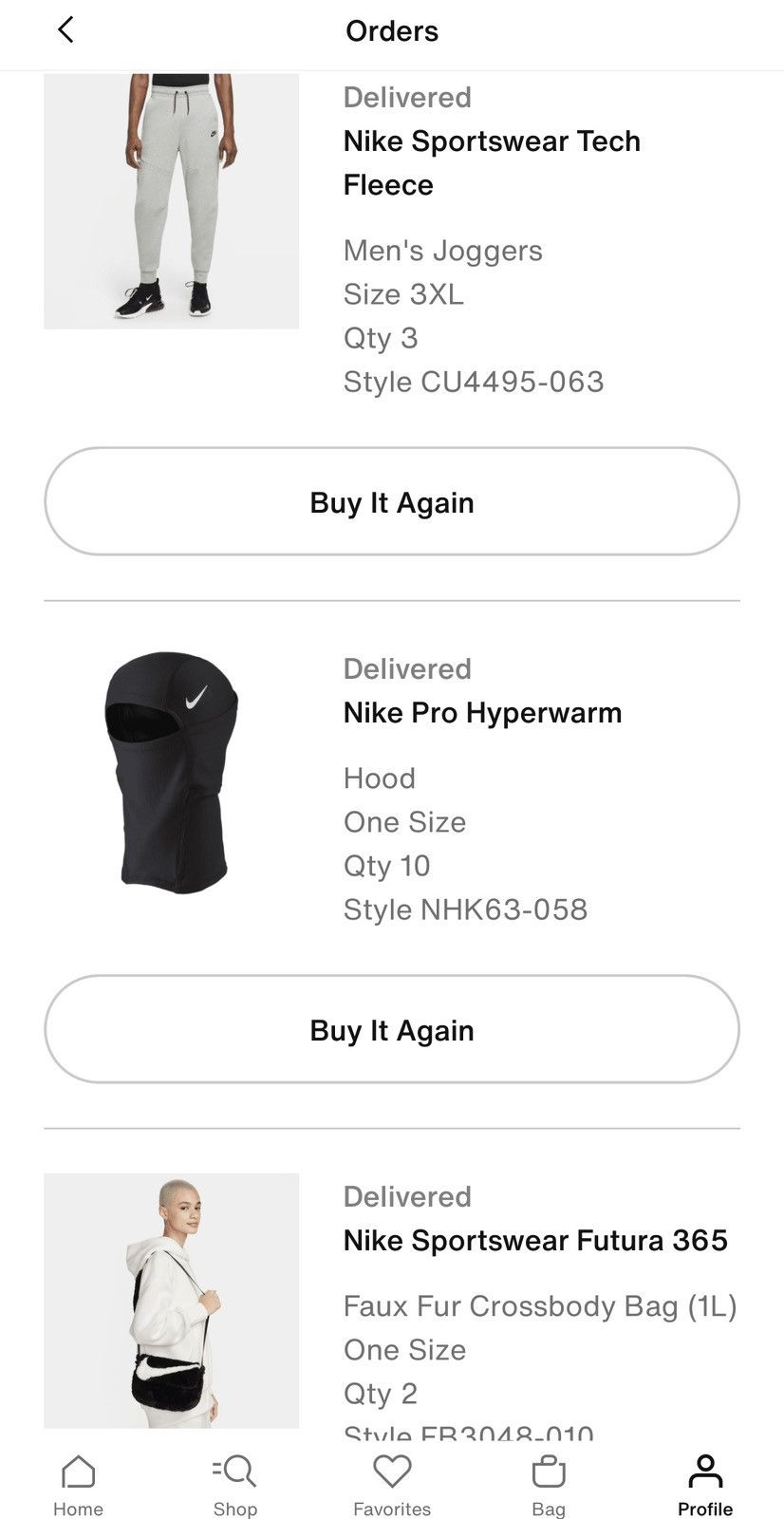The image size is (784, 1519).
Task: Open the Favorites tab
Action: tap(392, 1486)
